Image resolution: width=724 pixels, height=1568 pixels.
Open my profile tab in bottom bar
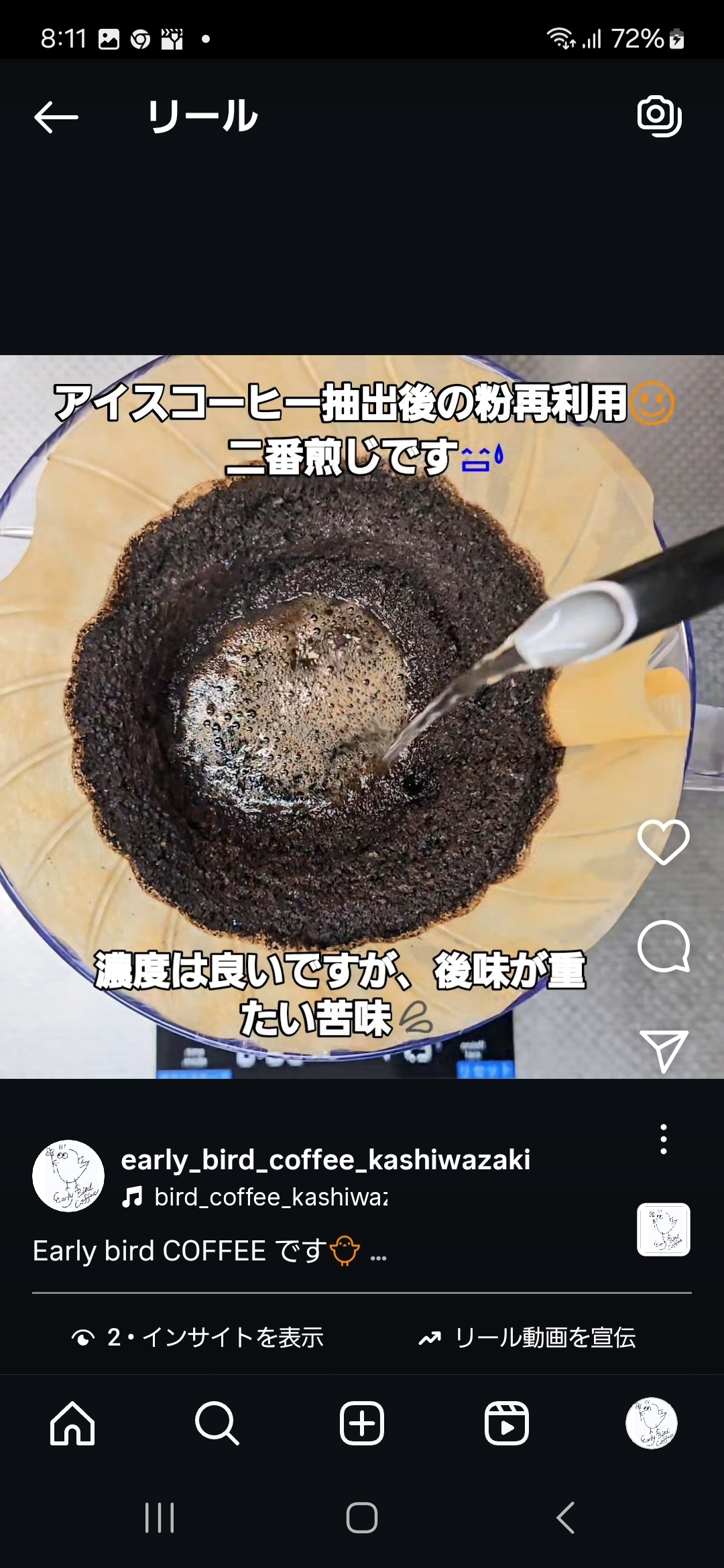[652, 1423]
